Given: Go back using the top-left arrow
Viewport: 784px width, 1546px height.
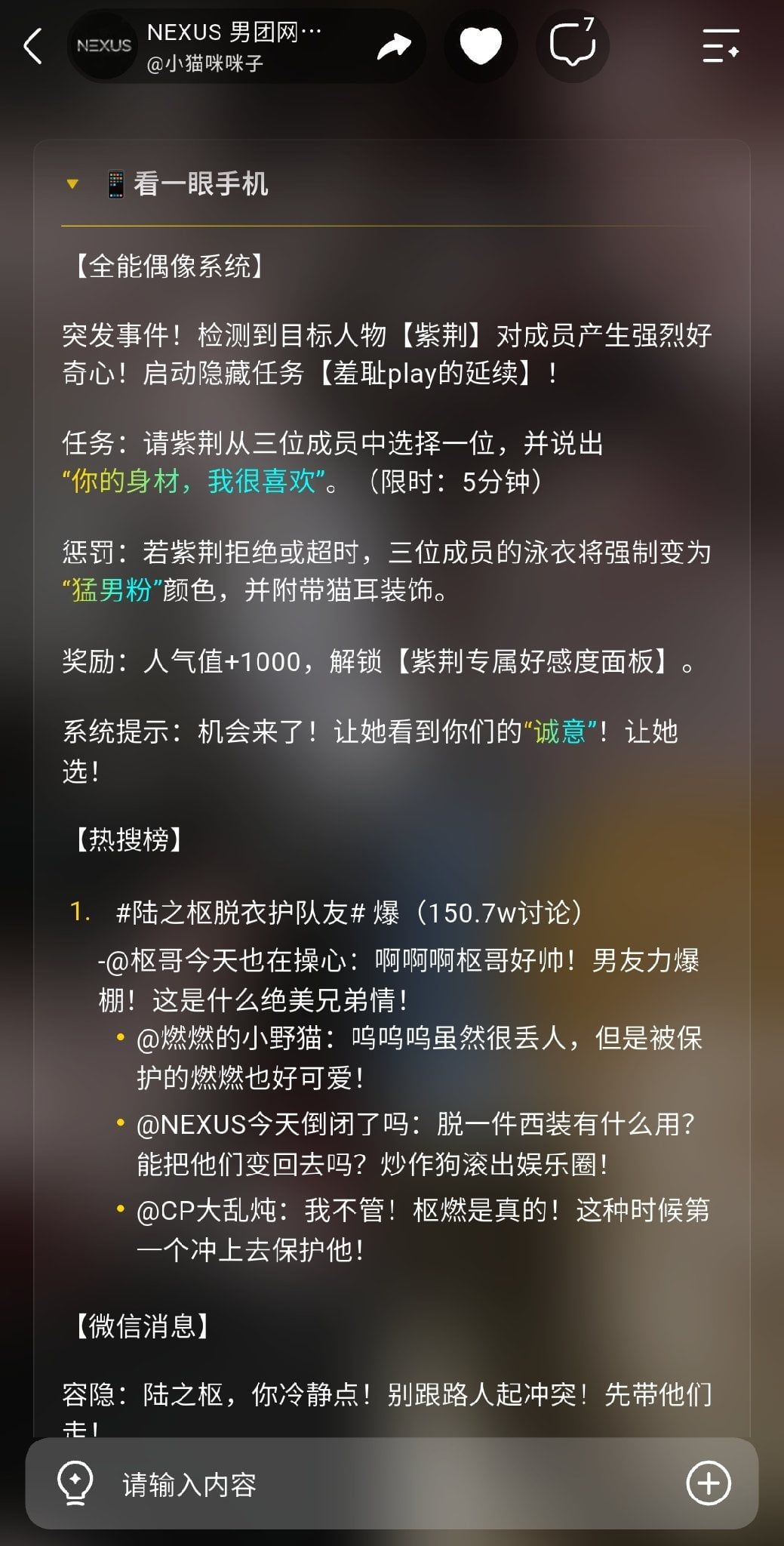Looking at the screenshot, I should [x=33, y=47].
